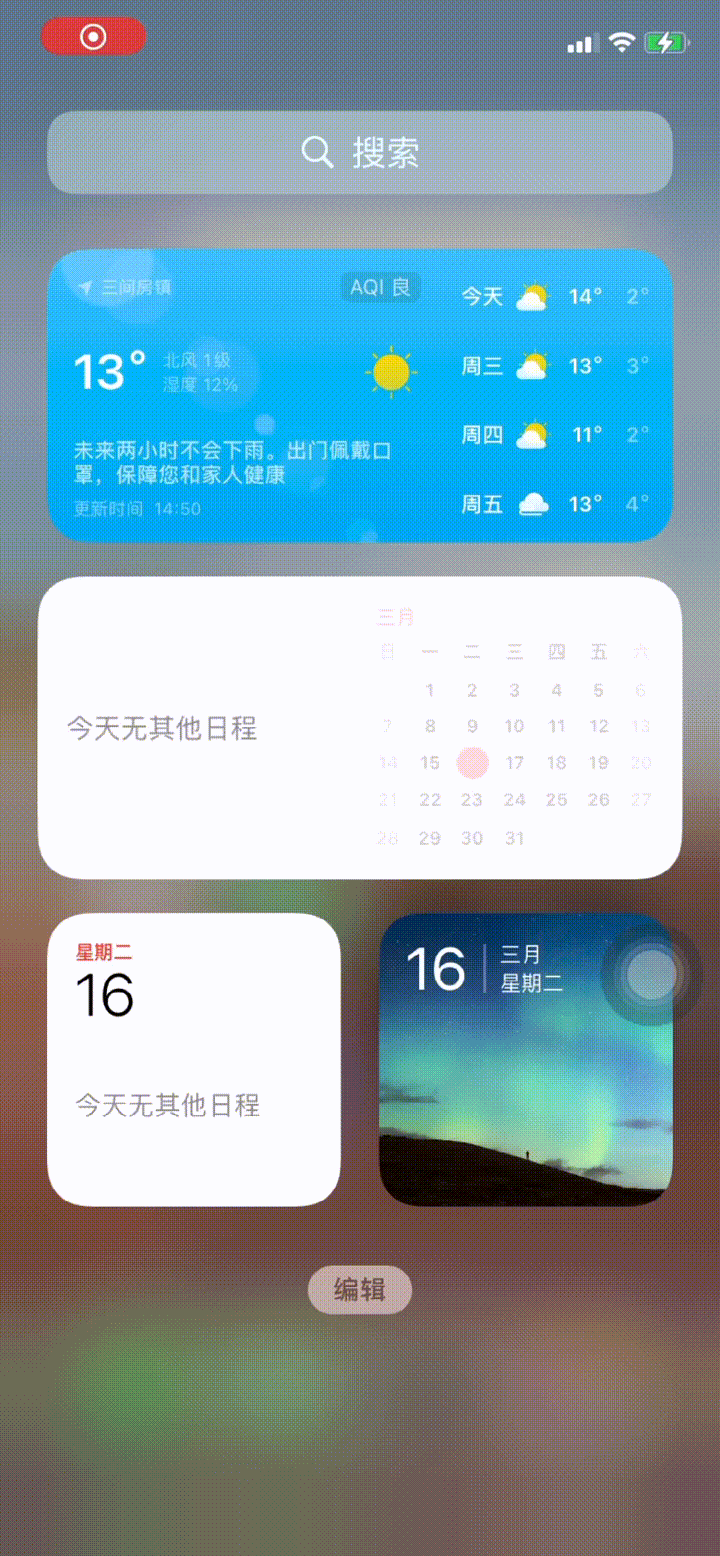Screen dimensions: 720x1556
Task: Open the monthly calendar widget for 三月
Action: click(360, 728)
